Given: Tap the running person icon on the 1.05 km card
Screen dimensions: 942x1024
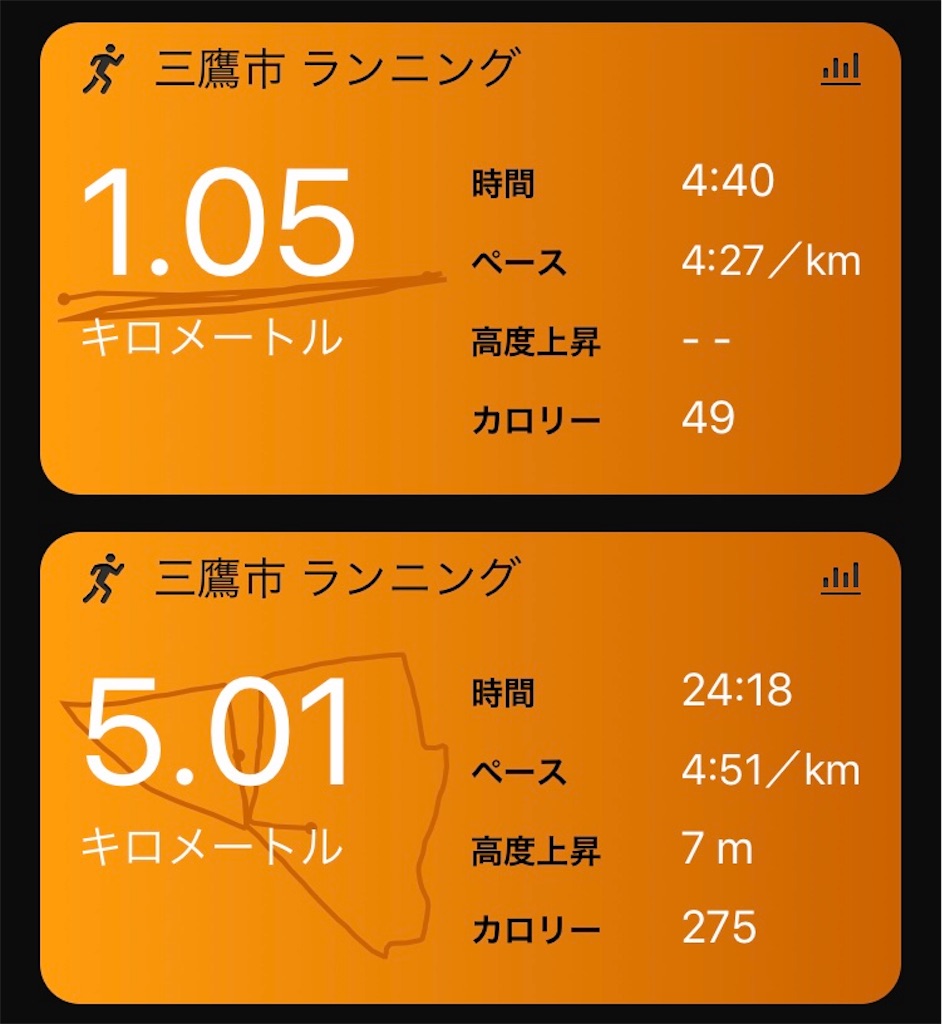Looking at the screenshot, I should [105, 68].
